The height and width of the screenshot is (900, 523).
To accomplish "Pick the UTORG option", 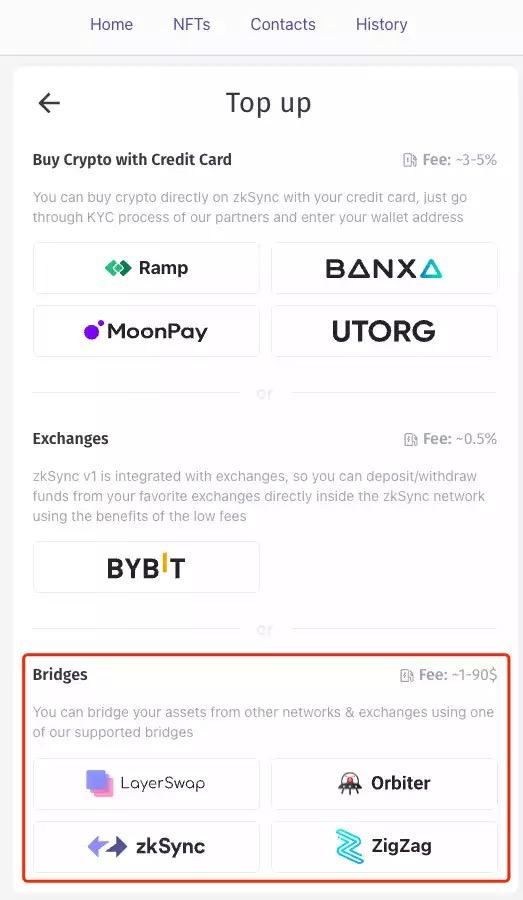I will pos(384,331).
